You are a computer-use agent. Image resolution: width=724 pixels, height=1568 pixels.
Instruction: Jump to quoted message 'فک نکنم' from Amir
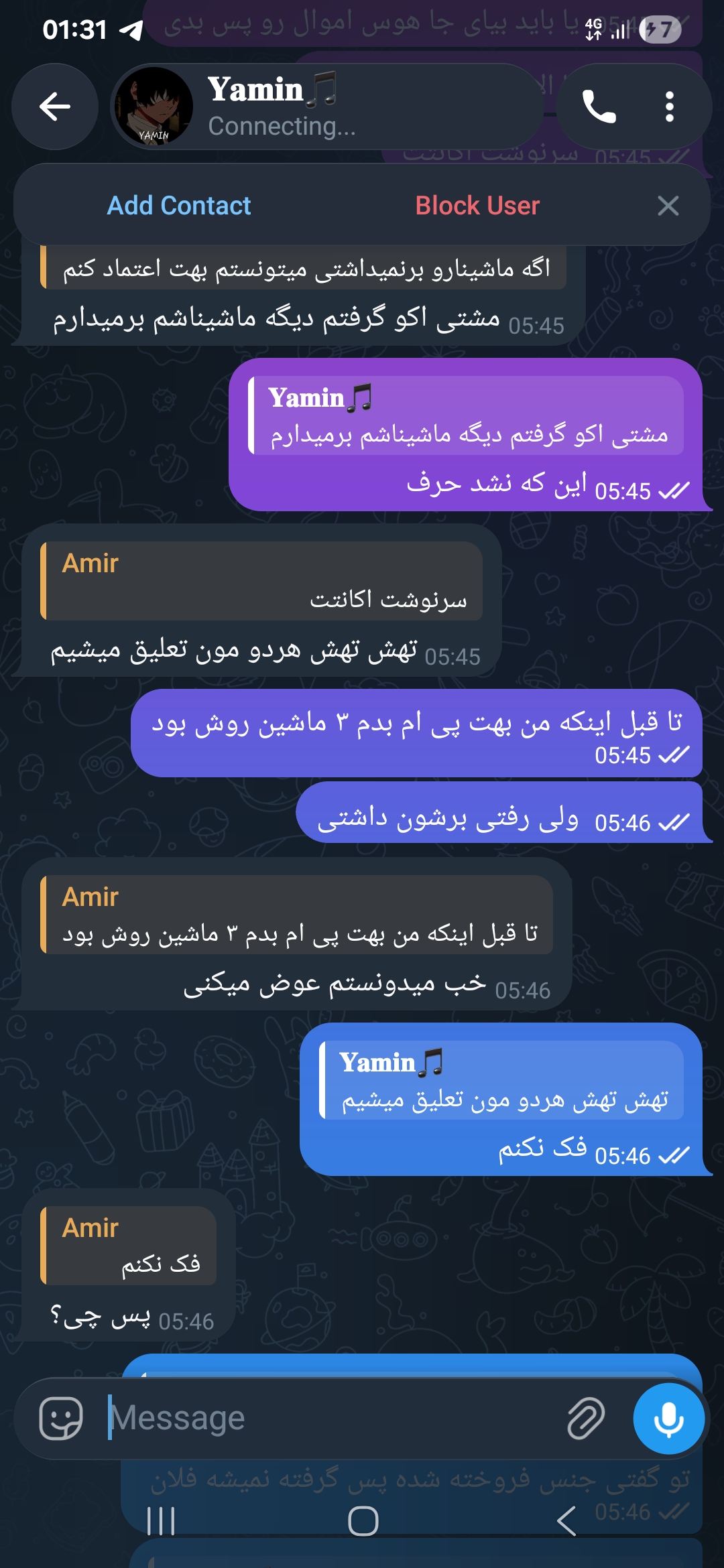tap(128, 1246)
